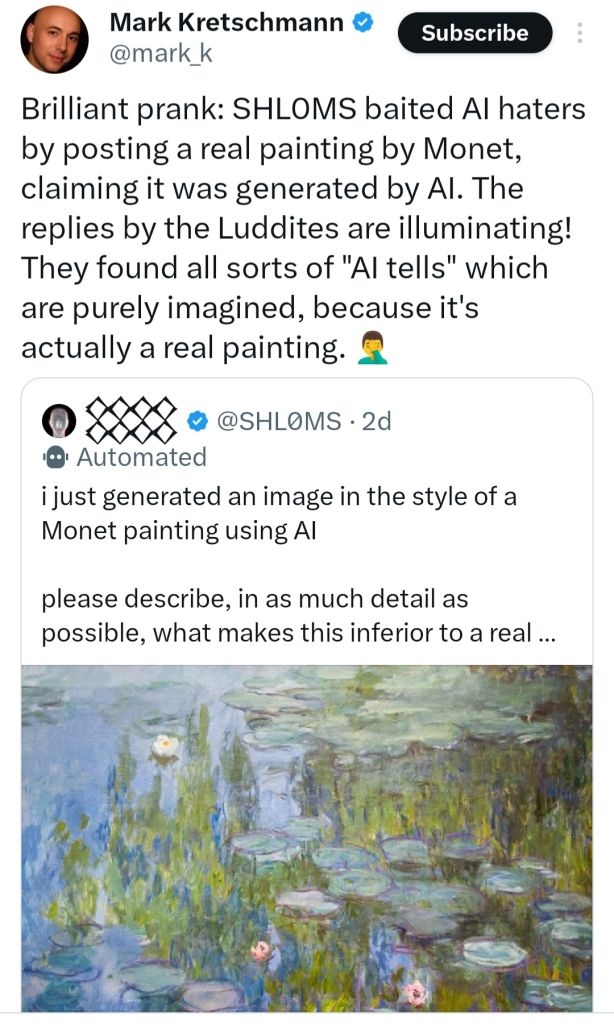Subscribe to Mark Kretschmann
614x1024 pixels.
tap(475, 33)
